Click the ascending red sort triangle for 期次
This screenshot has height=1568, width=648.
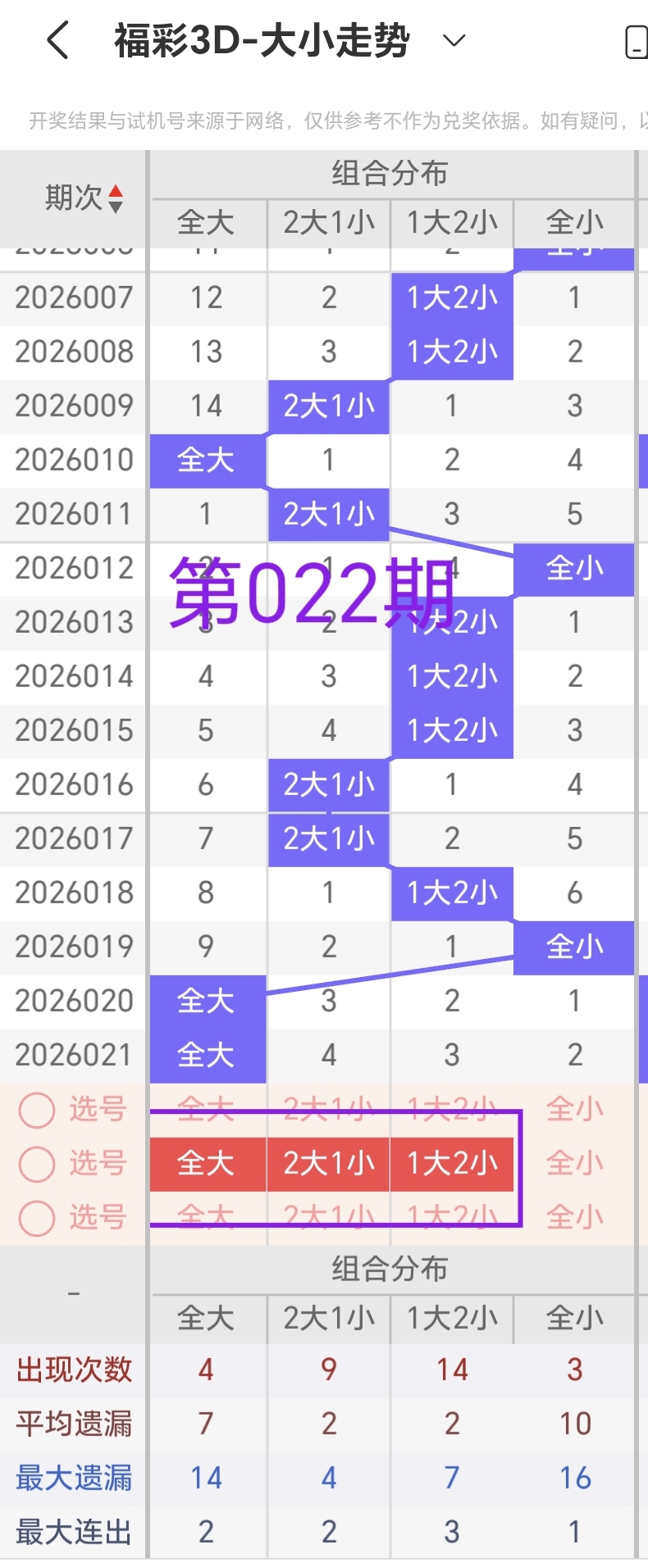[117, 192]
